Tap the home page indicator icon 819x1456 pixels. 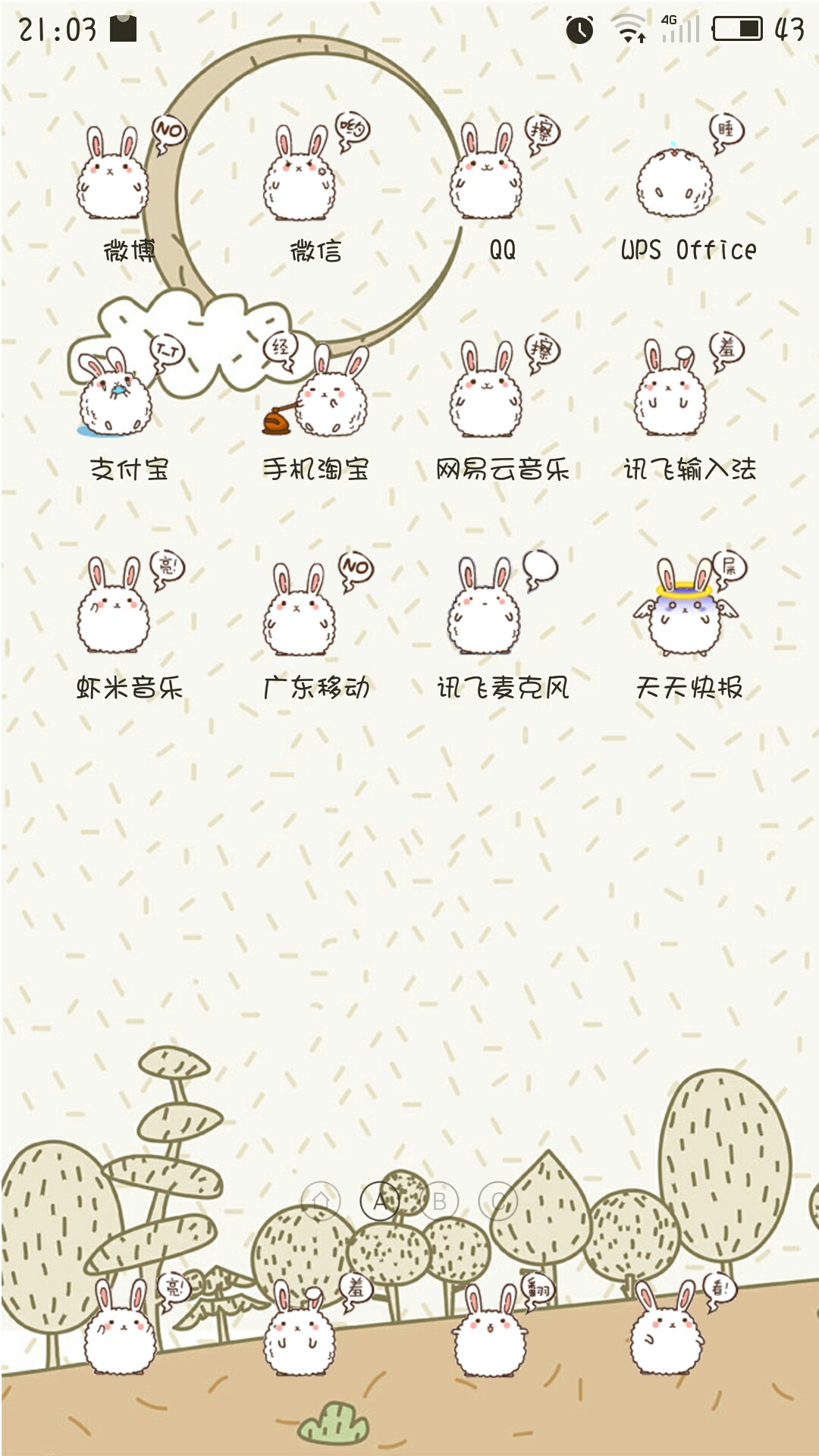[x=322, y=1201]
